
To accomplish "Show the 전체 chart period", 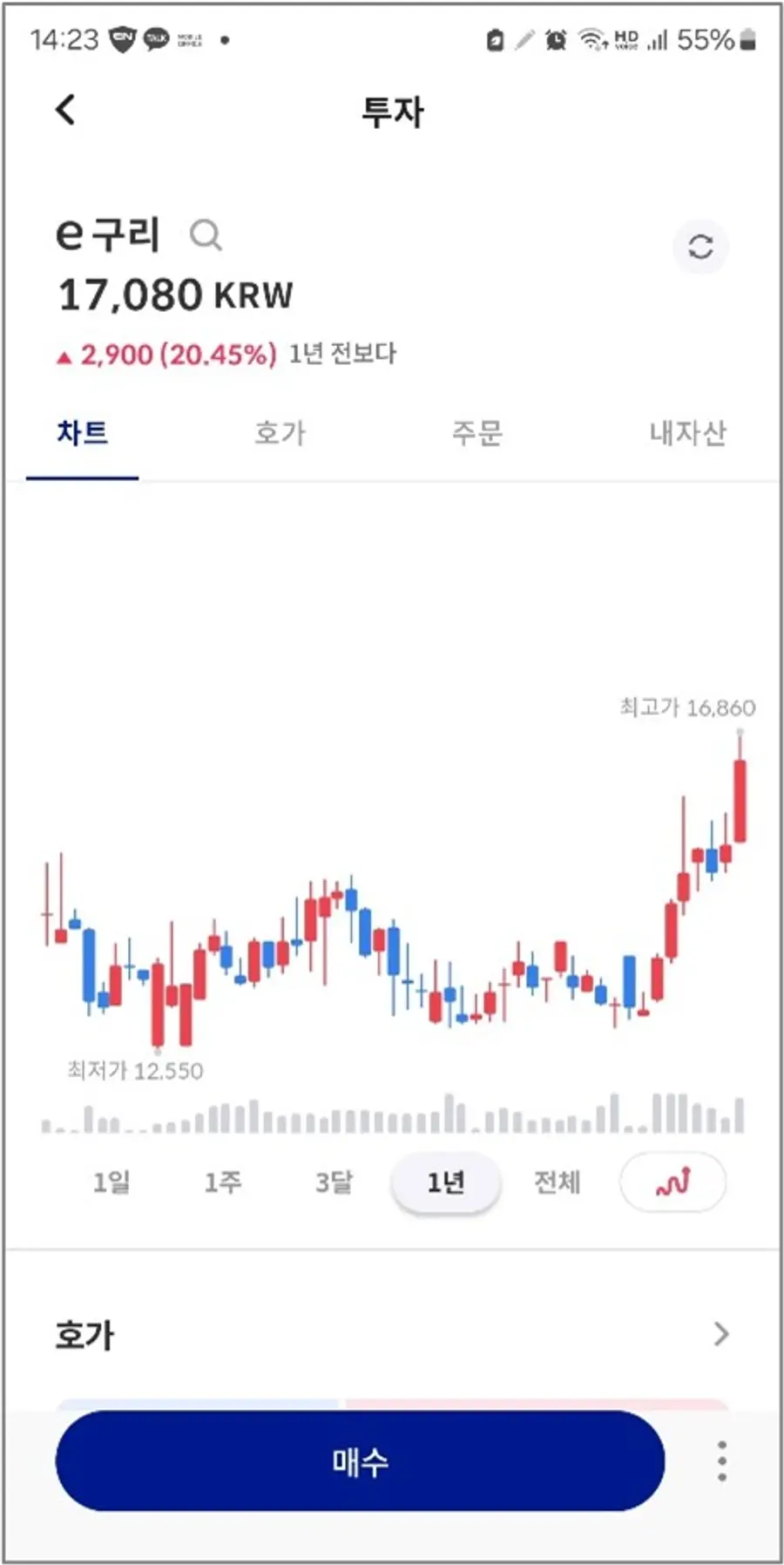I will tap(557, 1182).
